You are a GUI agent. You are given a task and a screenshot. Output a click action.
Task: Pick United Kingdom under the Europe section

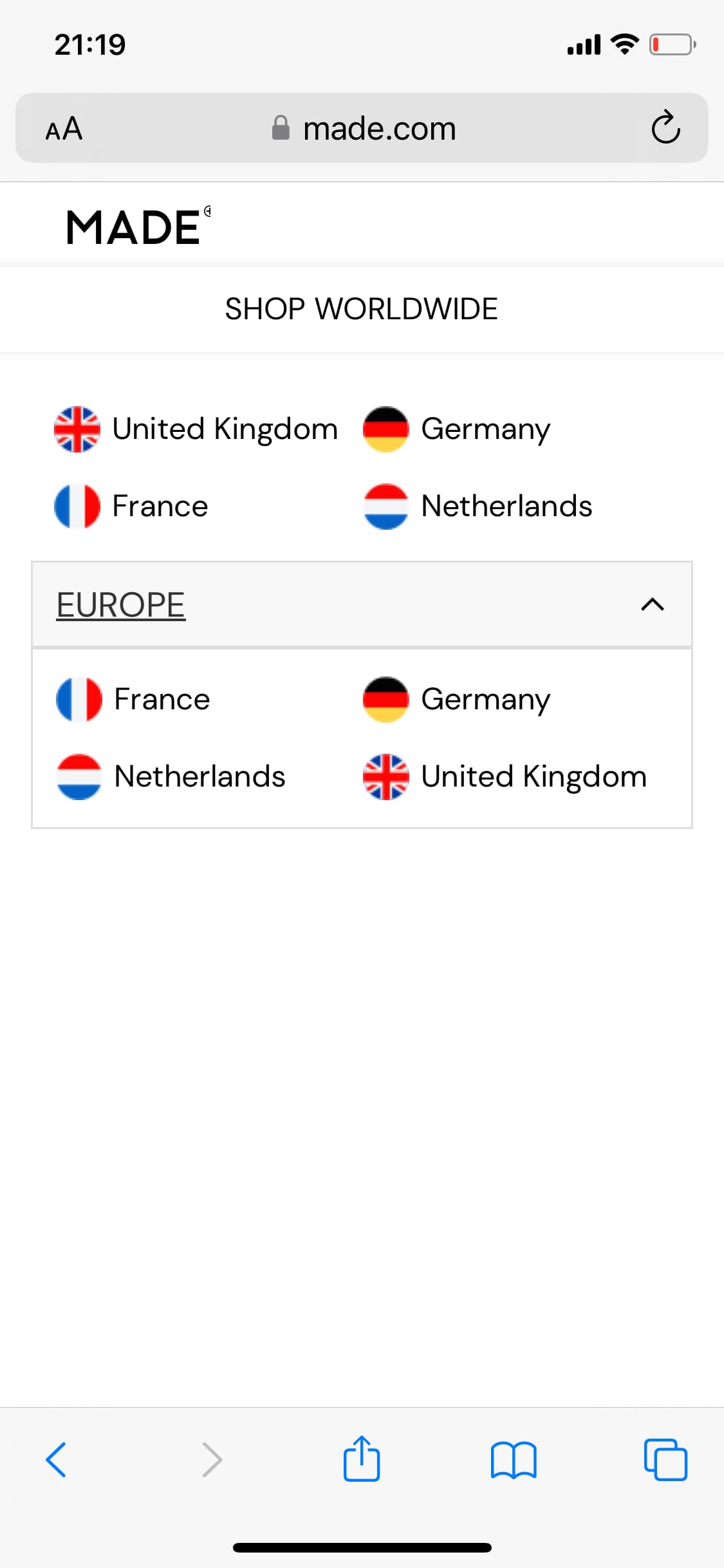click(505, 776)
